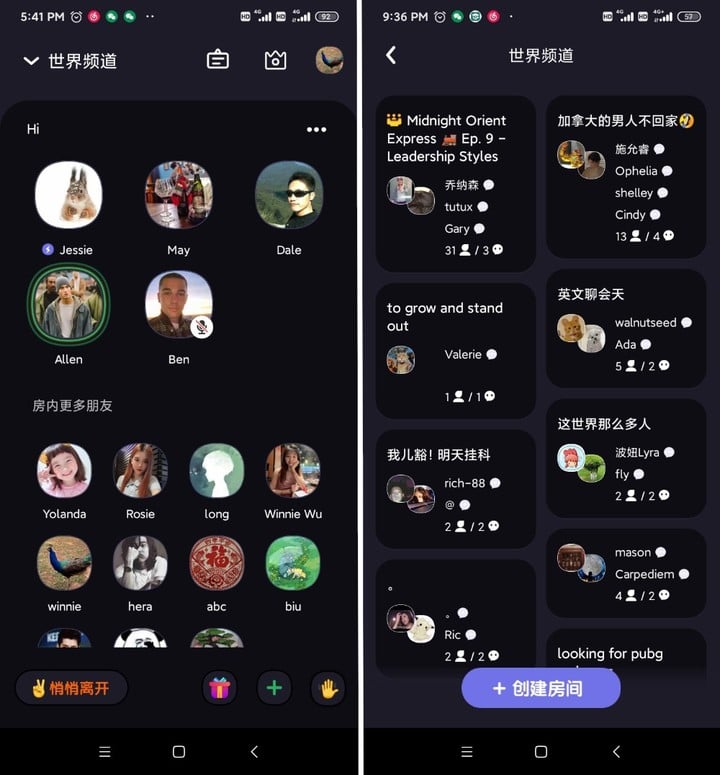Tap the green plus icon
Image resolution: width=720 pixels, height=775 pixels.
275,688
